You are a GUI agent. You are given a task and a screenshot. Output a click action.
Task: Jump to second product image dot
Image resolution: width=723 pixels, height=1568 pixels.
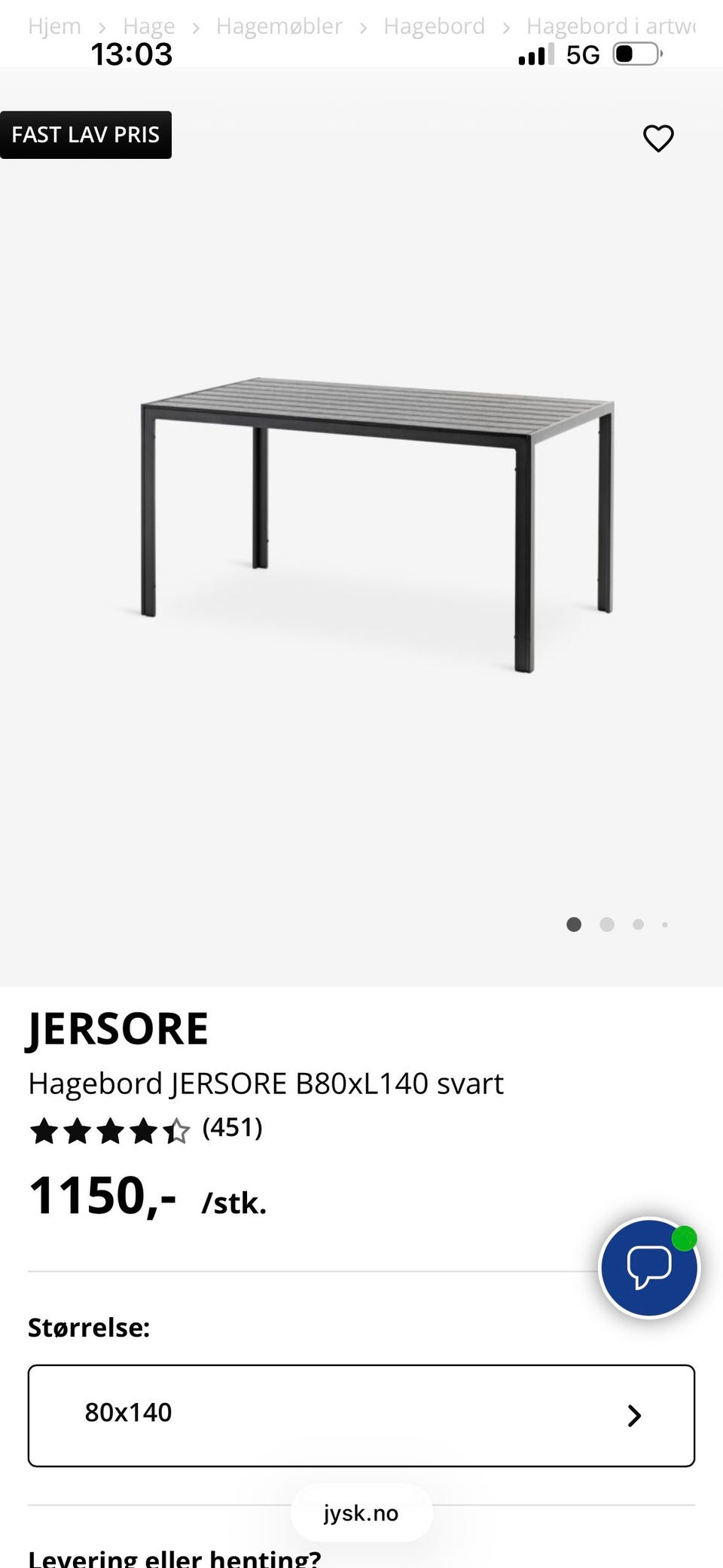pyautogui.click(x=607, y=925)
